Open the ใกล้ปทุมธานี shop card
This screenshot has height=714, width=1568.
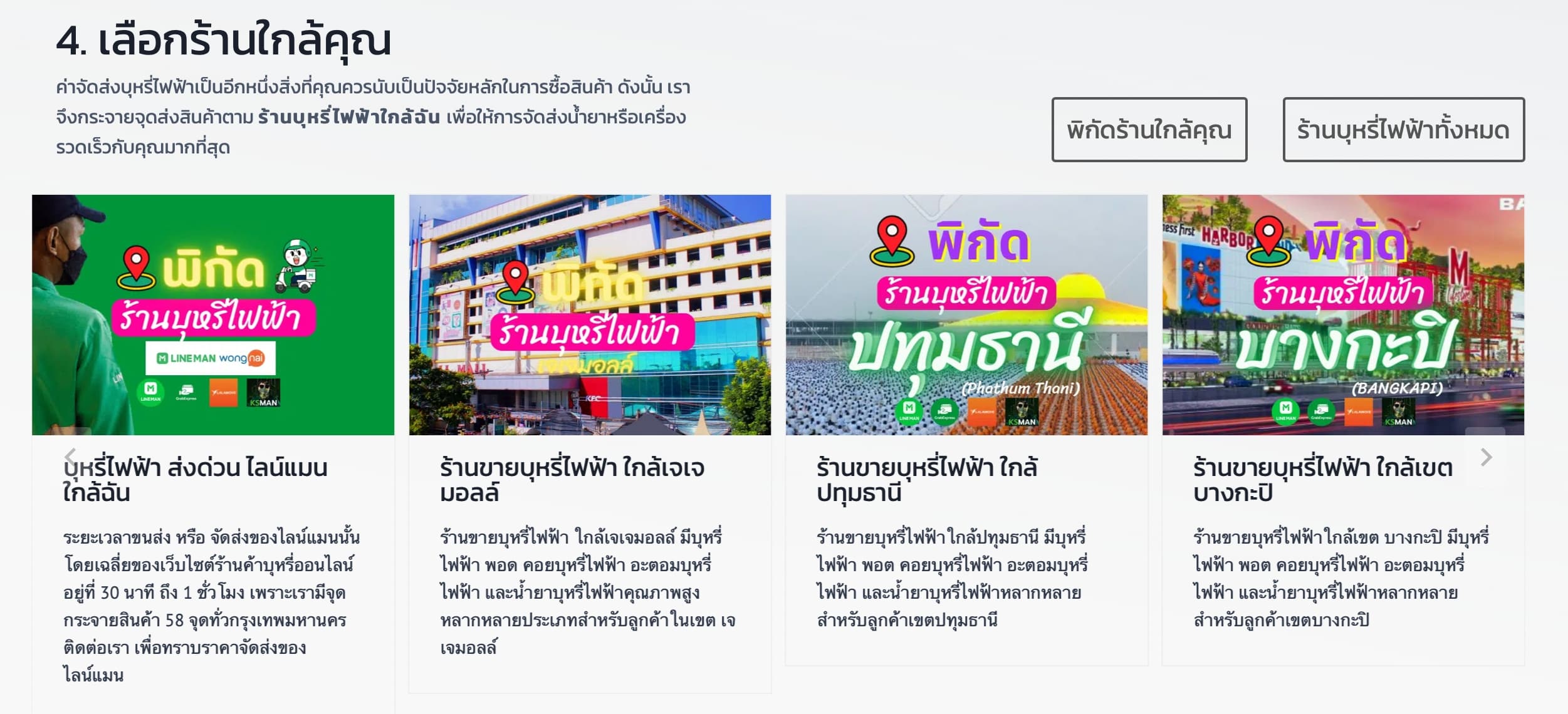tap(966, 315)
